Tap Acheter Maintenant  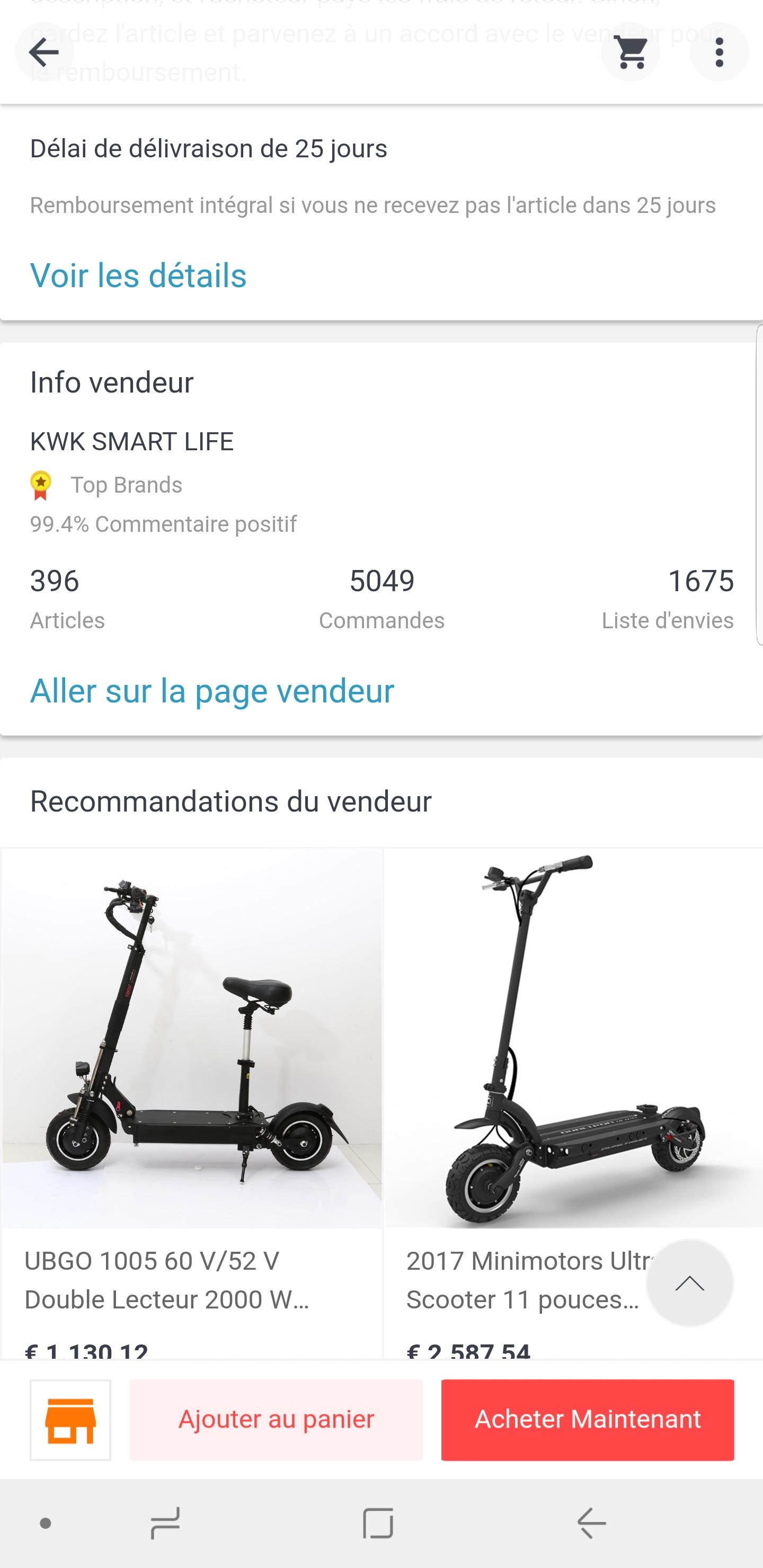(x=588, y=1420)
